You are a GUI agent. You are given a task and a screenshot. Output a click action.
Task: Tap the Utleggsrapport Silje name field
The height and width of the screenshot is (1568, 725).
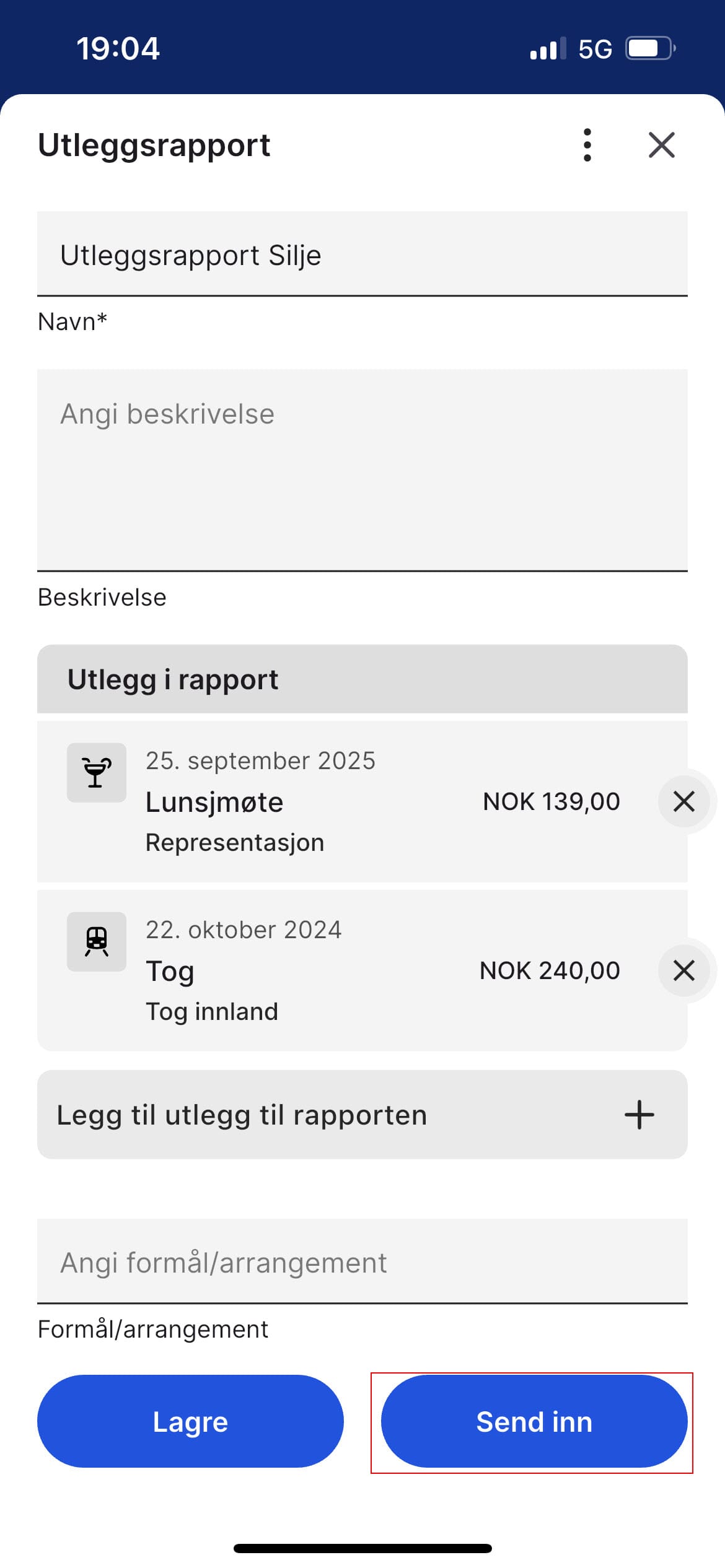(x=362, y=254)
